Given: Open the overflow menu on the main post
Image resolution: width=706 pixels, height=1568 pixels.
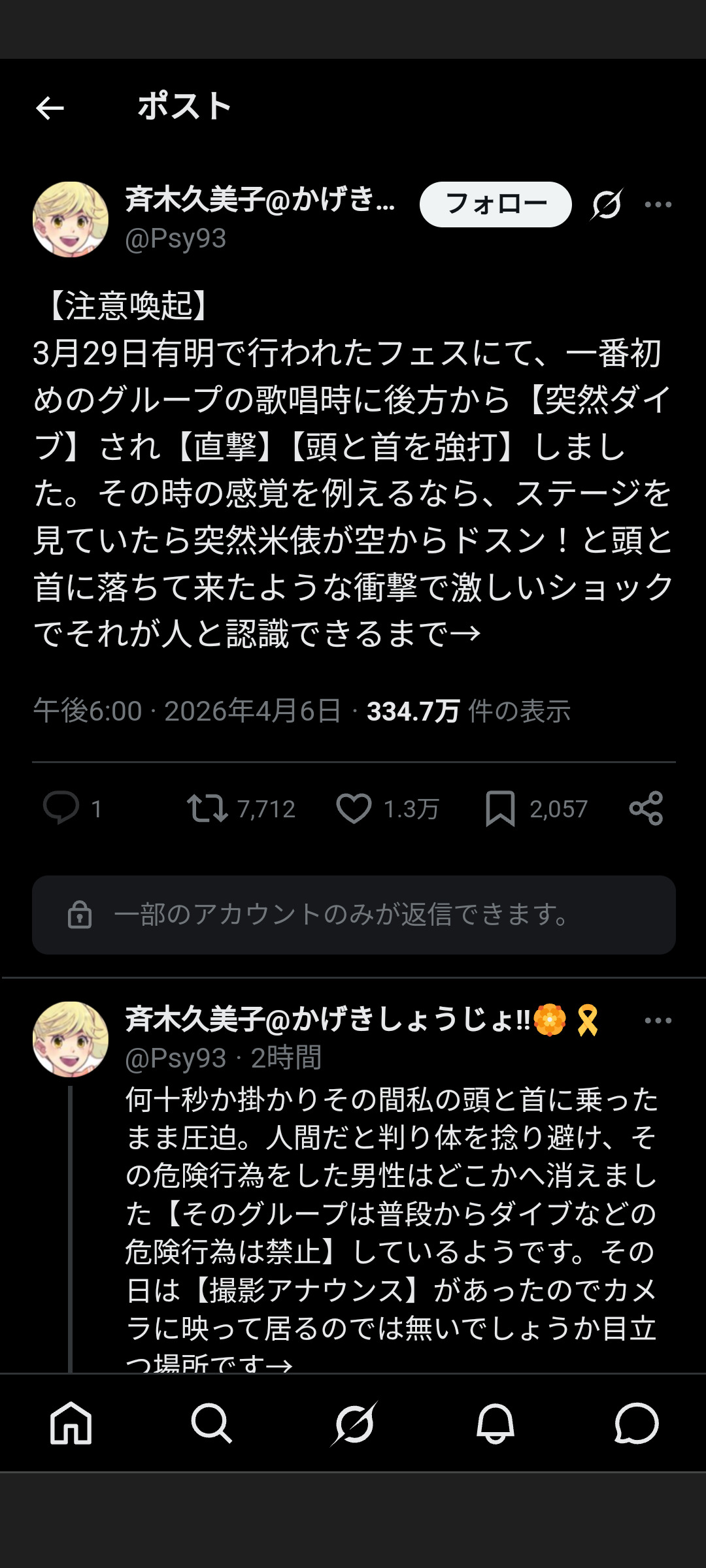Looking at the screenshot, I should point(658,204).
